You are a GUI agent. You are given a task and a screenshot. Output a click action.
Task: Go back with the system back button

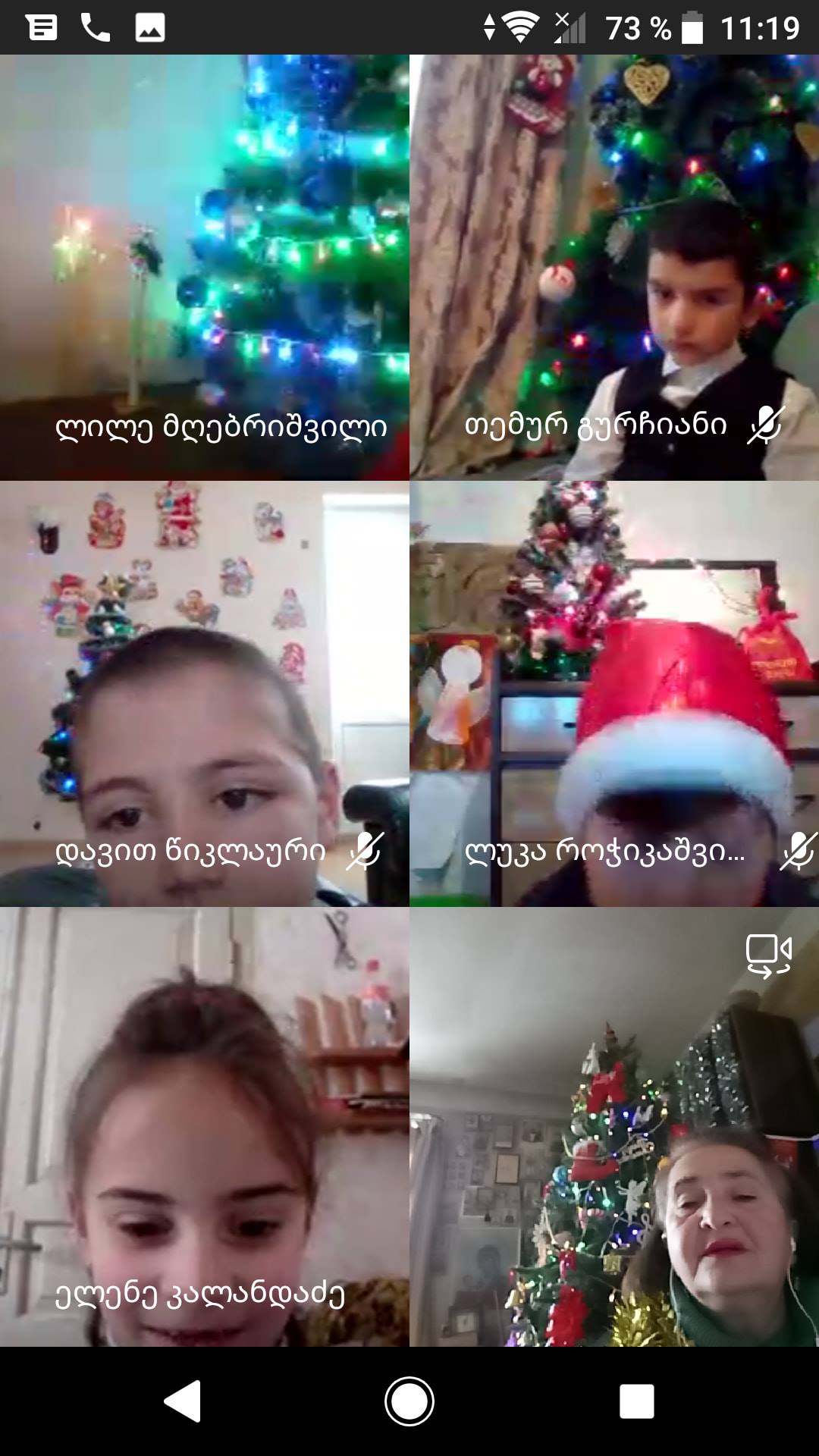183,1401
